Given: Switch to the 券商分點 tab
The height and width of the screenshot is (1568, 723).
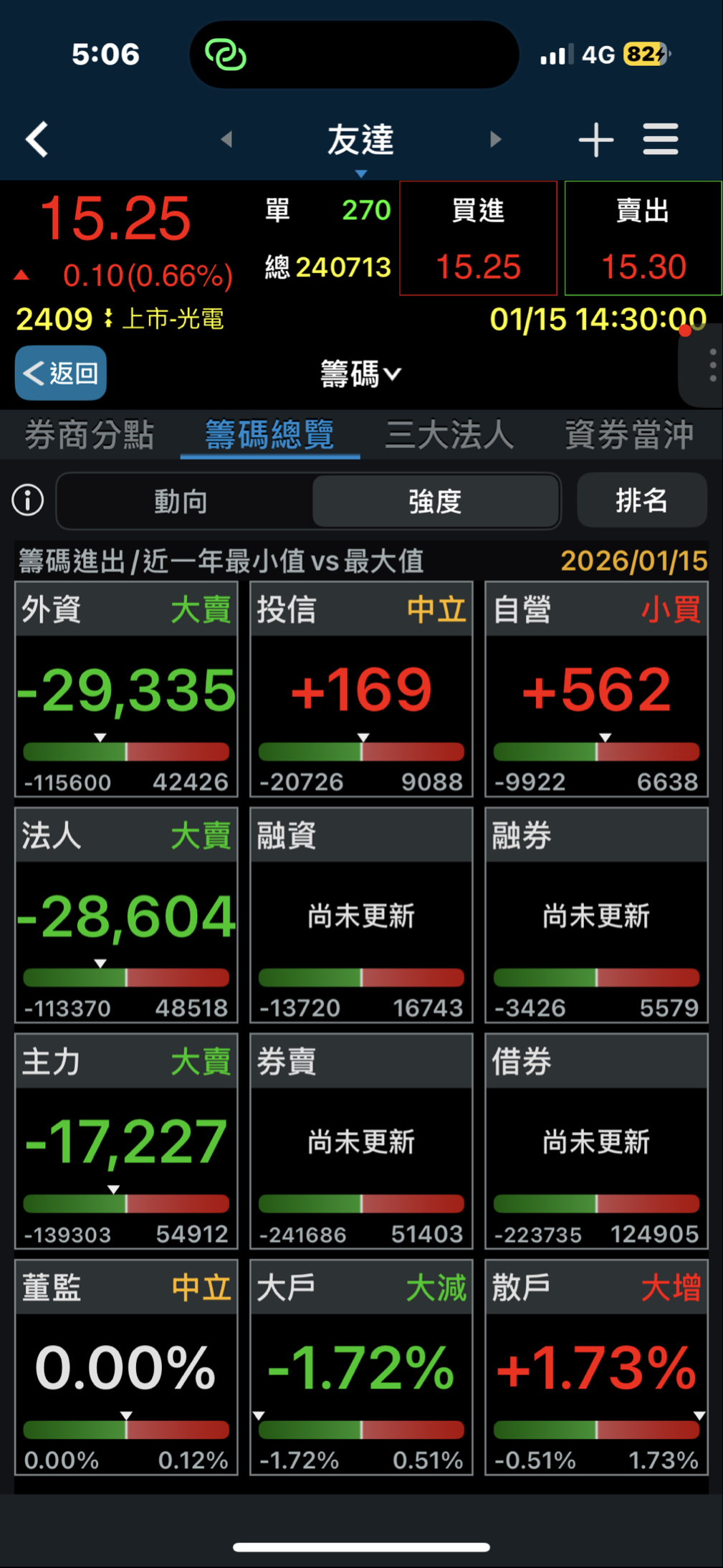Looking at the screenshot, I should coord(90,434).
